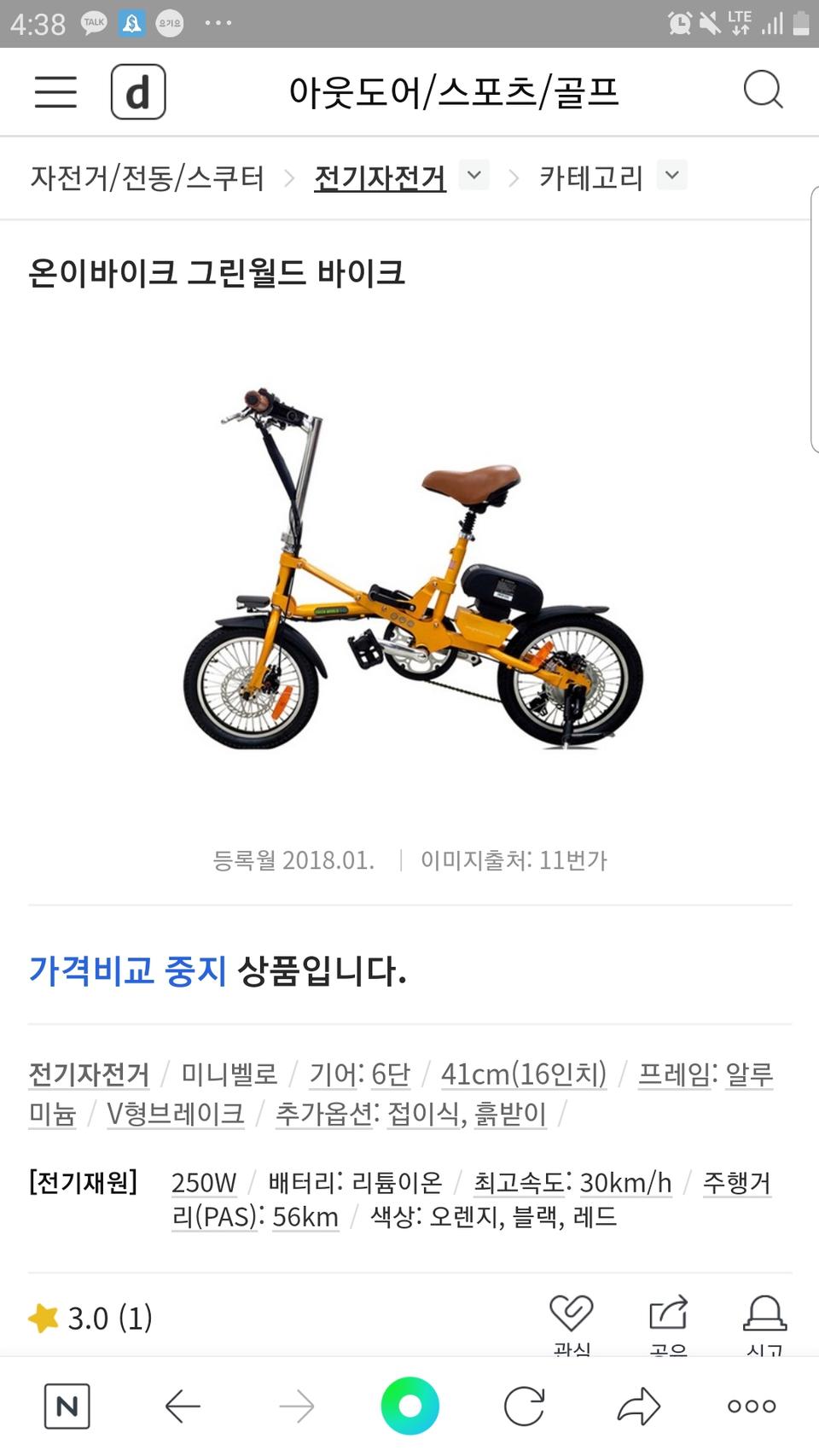Tap the browser share arrow in bottom bar
This screenshot has height=1456, width=819.
point(638,1403)
